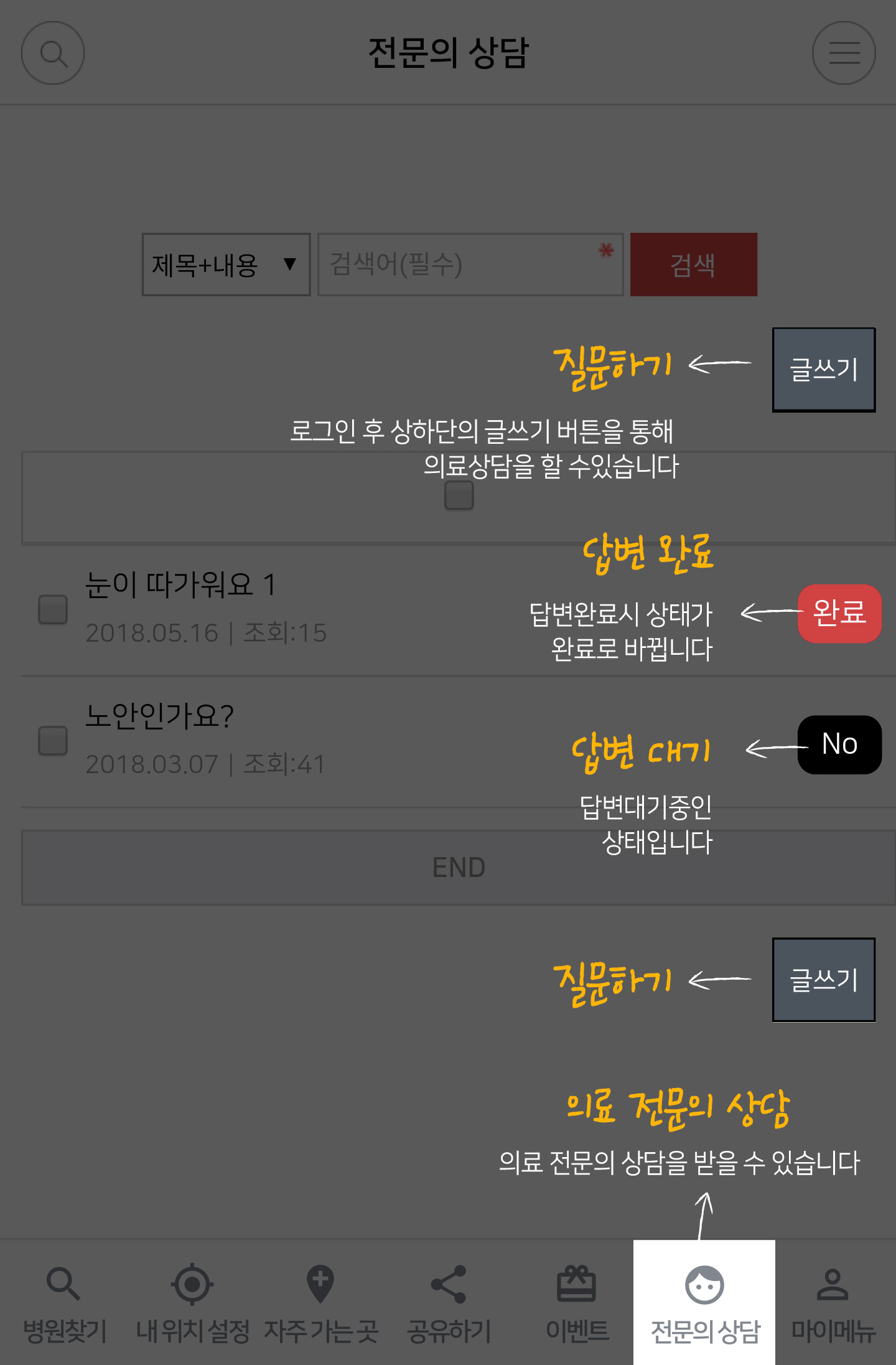Screen dimensions: 896x1365
Task: Tap the upper 글쓰기 write button
Action: tap(823, 369)
